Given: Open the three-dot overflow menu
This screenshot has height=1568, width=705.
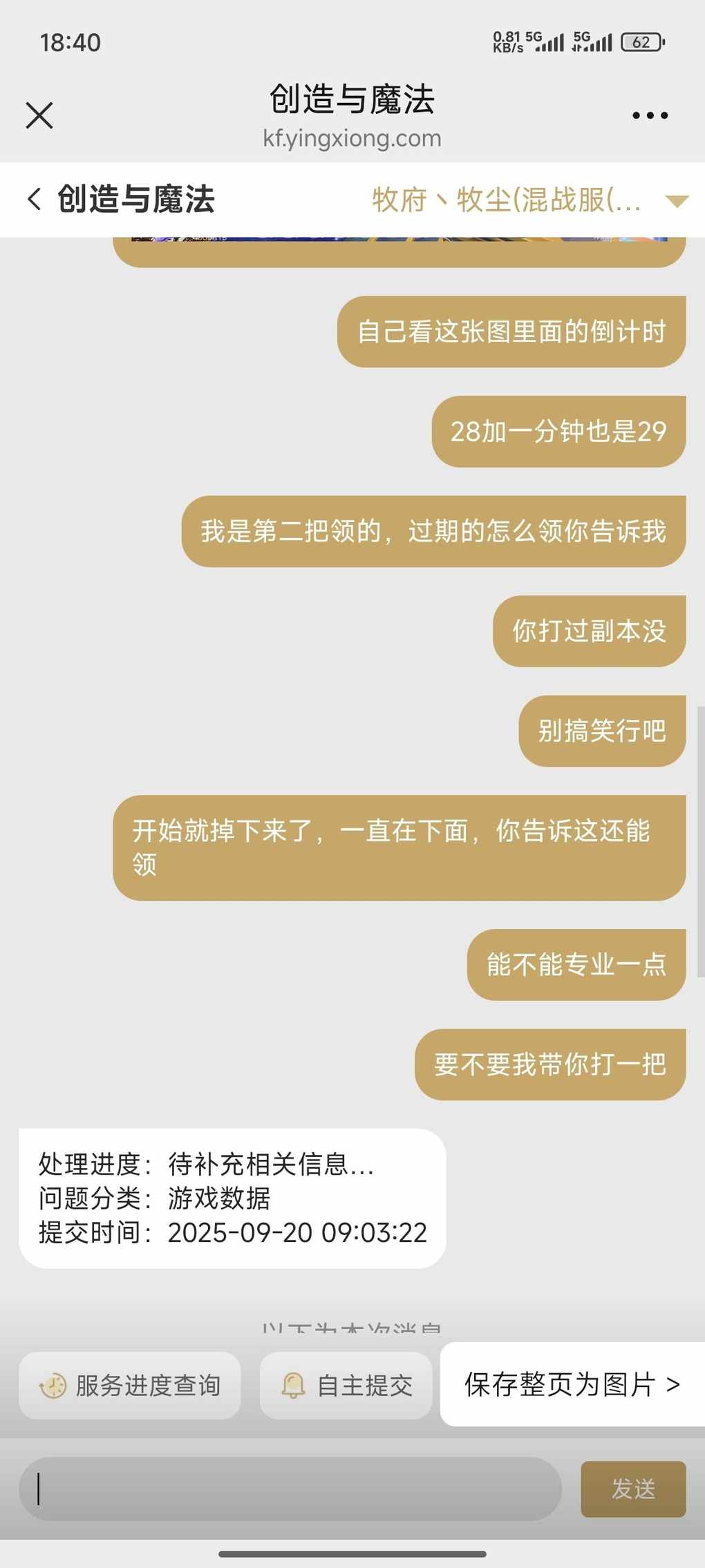Looking at the screenshot, I should pos(650,115).
